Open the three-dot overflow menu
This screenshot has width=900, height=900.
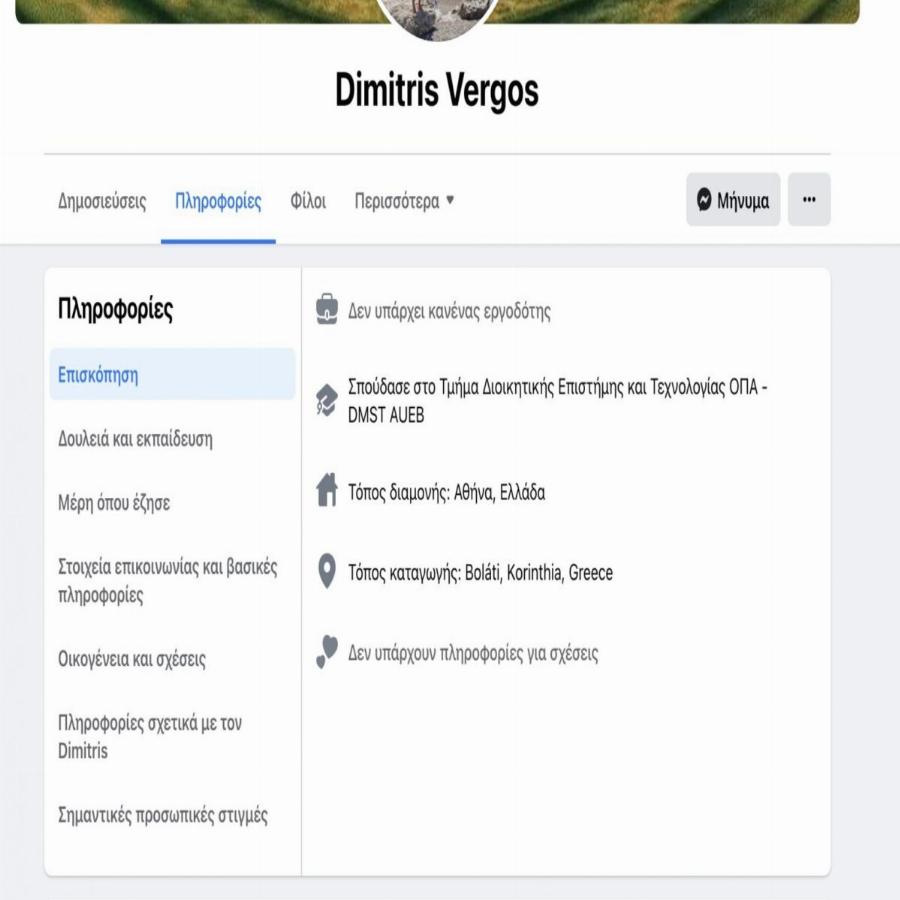(x=809, y=200)
